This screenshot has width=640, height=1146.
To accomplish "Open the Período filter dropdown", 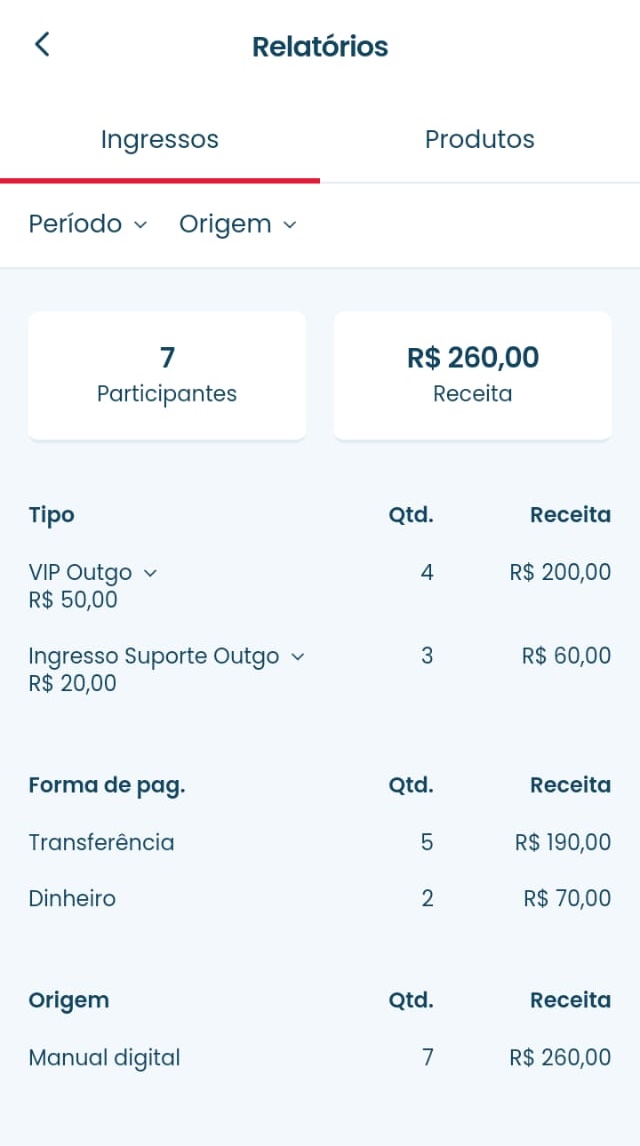I will coord(88,224).
